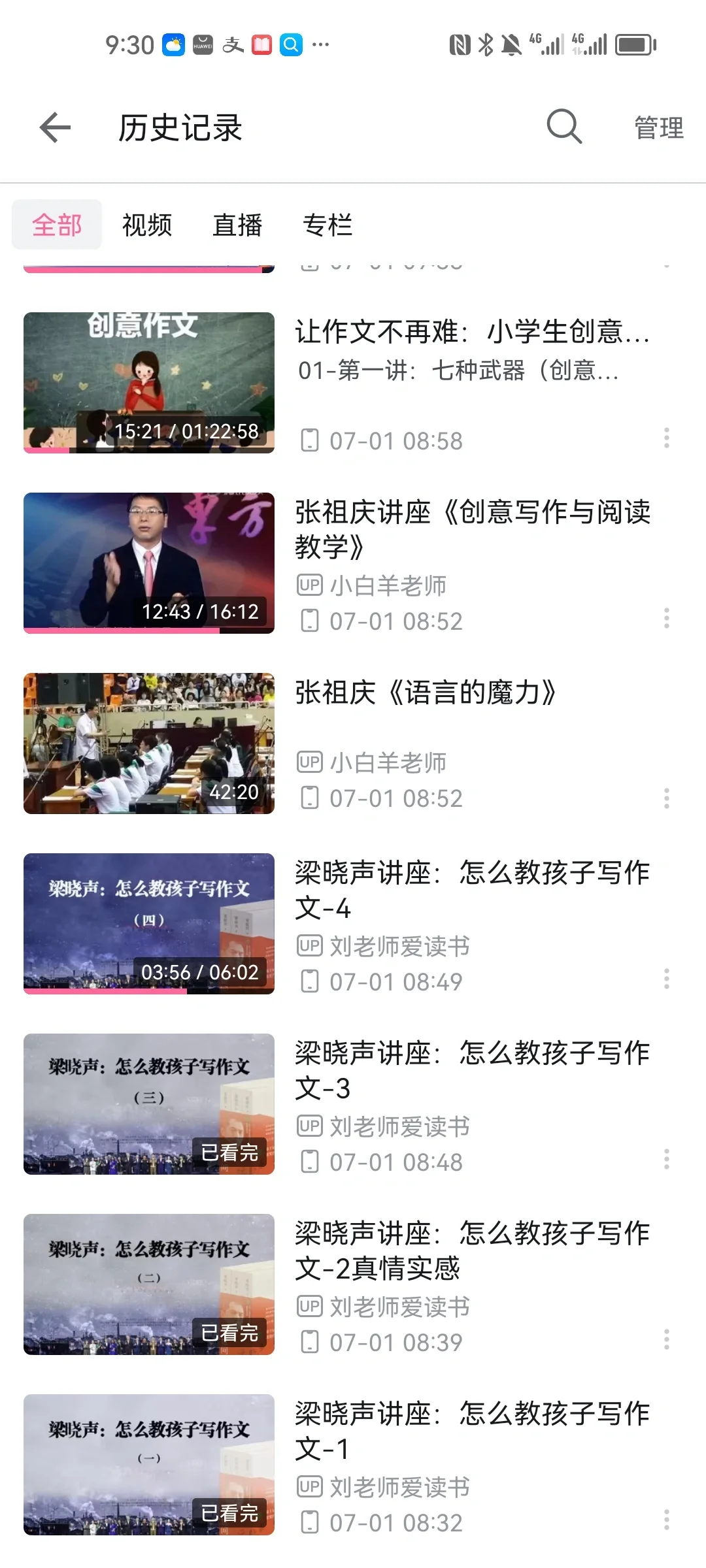Image resolution: width=706 pixels, height=1568 pixels.
Task: Open more options for 怎么教孩子写作文-3
Action: coord(666,1159)
